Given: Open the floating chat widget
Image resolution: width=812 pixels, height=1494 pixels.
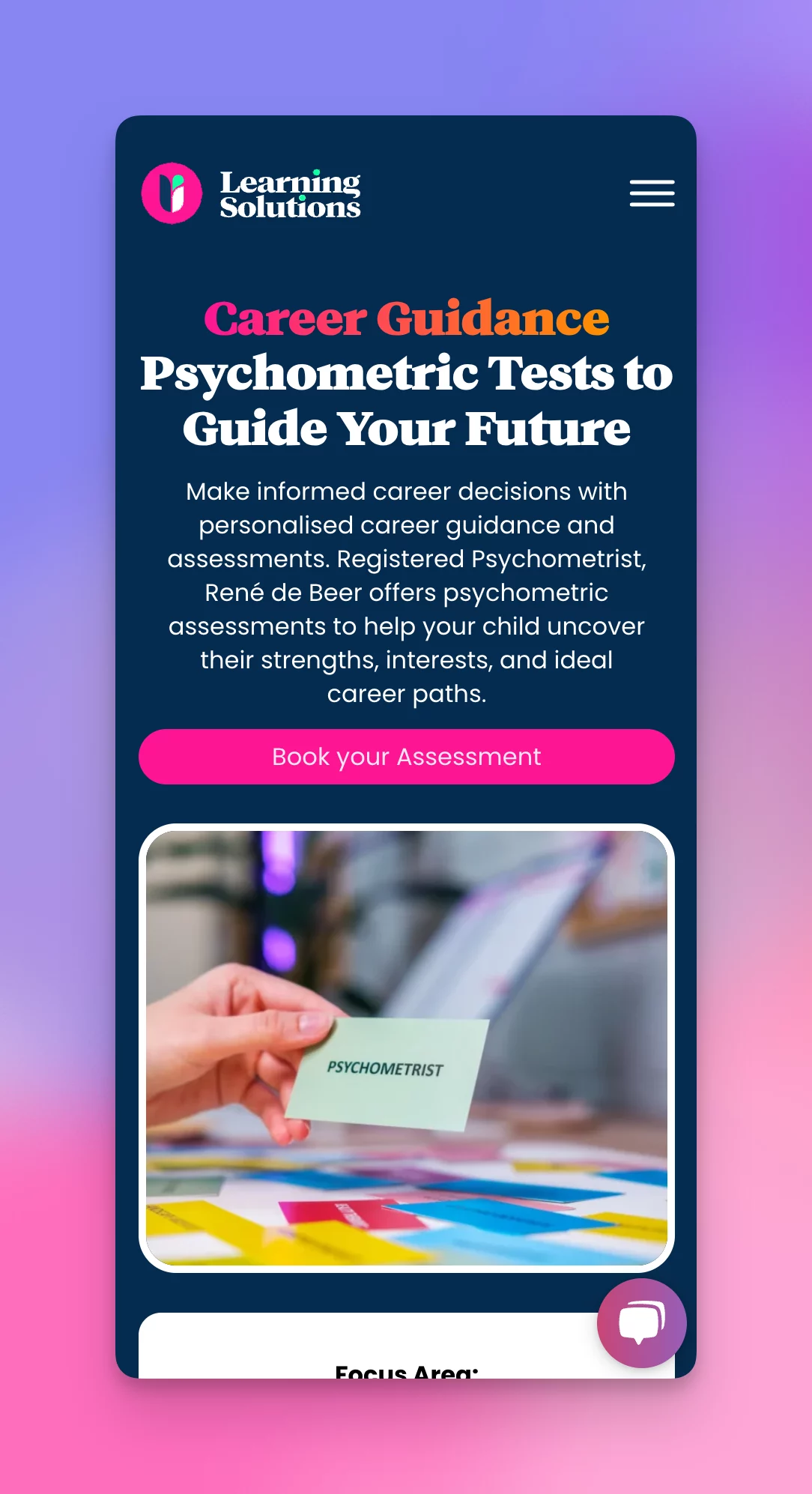Looking at the screenshot, I should (x=641, y=1322).
